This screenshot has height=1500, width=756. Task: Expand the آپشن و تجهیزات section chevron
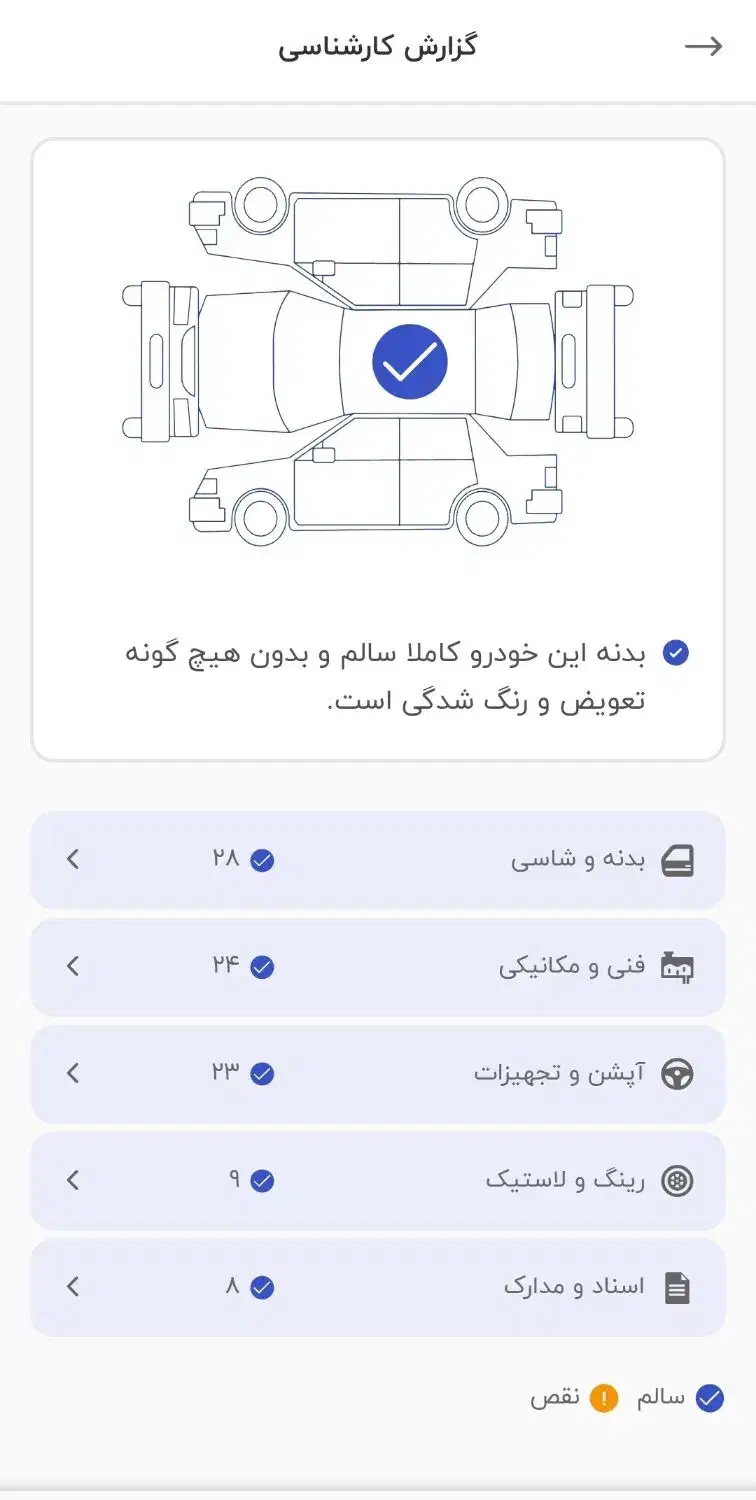72,1073
